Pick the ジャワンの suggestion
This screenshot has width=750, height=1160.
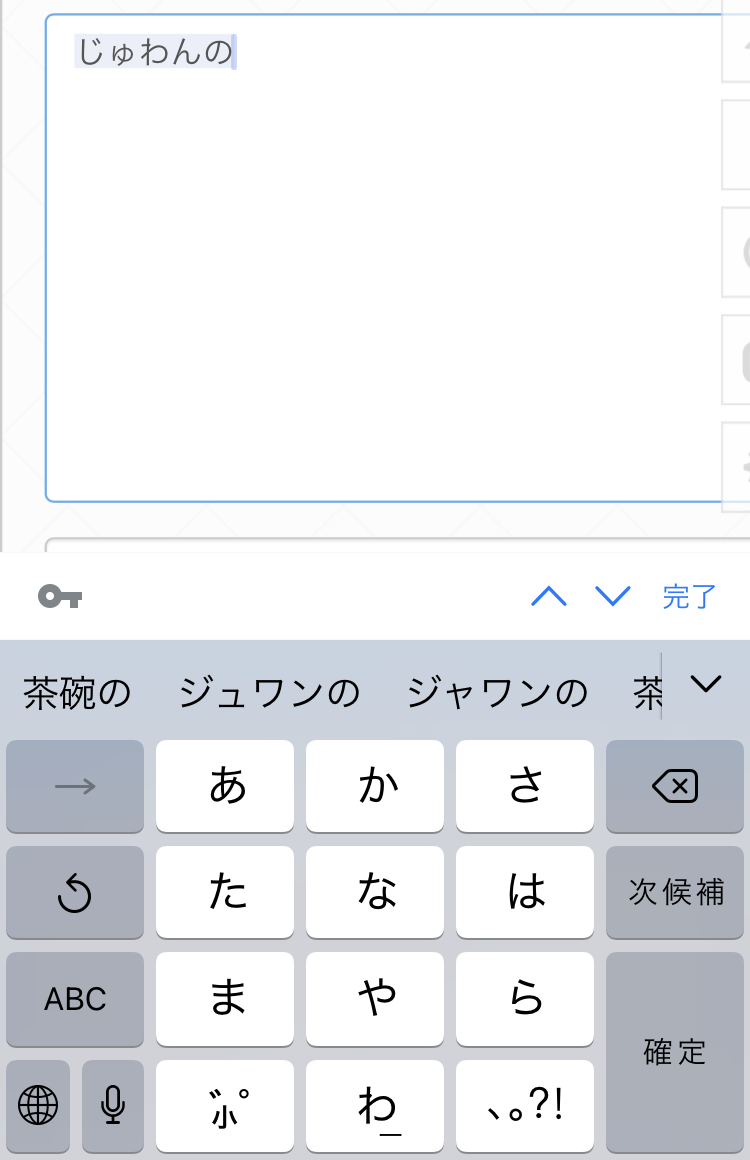pyautogui.click(x=497, y=692)
